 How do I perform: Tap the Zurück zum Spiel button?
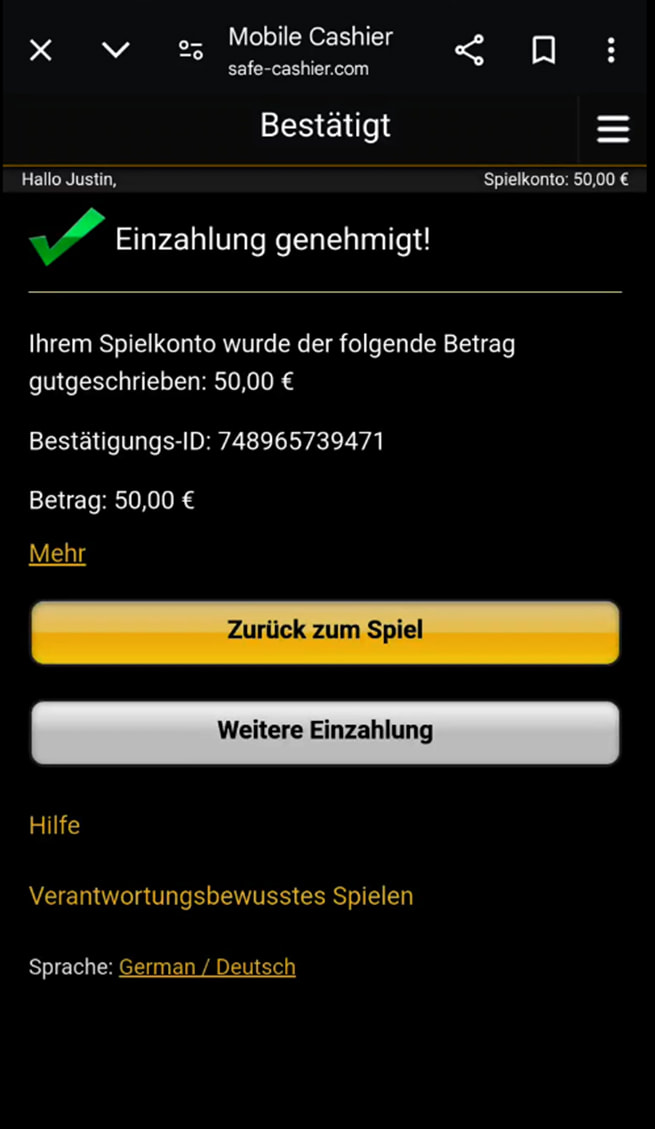coord(325,632)
